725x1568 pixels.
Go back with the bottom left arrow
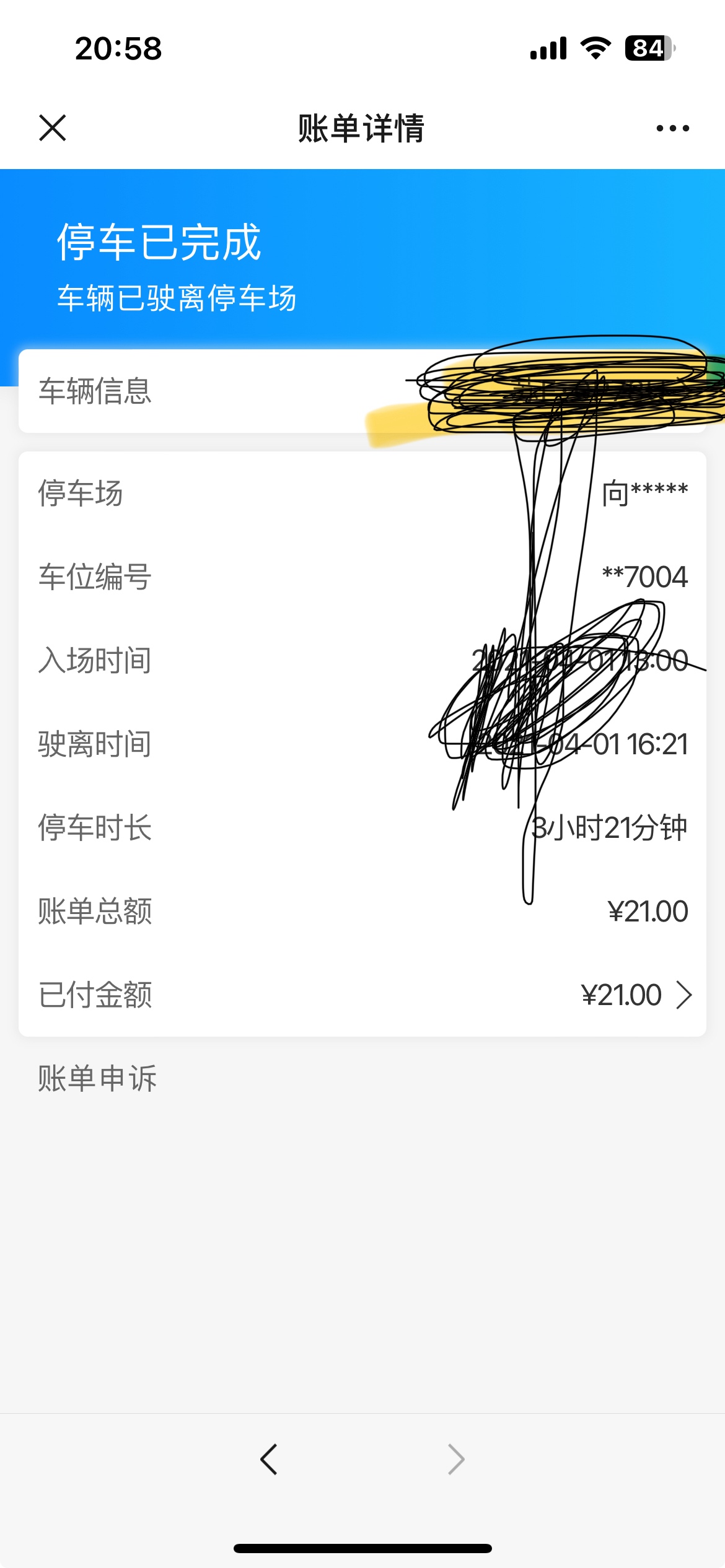[x=269, y=1460]
